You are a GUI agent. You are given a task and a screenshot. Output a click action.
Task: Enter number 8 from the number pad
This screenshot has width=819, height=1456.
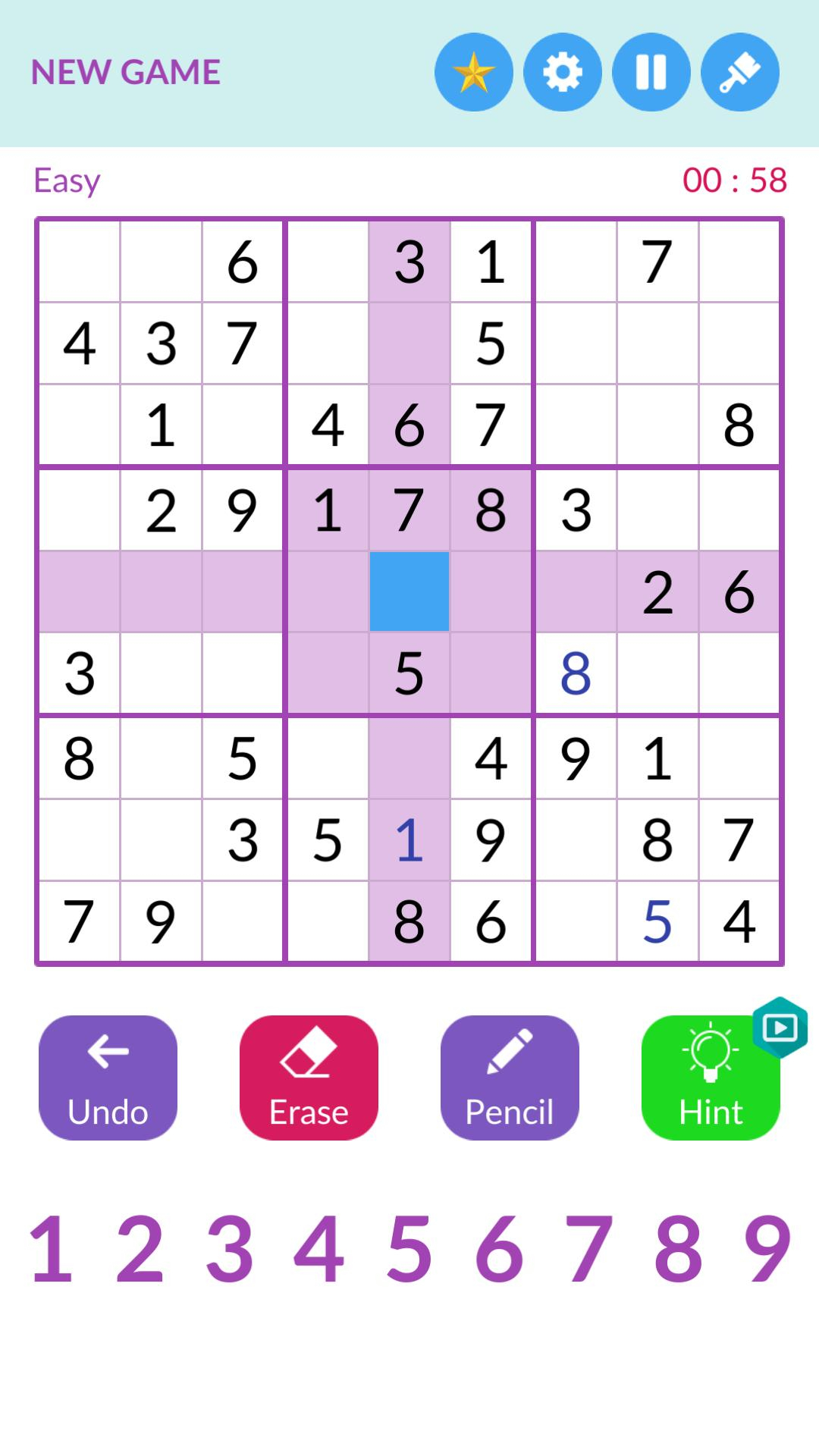(678, 1248)
